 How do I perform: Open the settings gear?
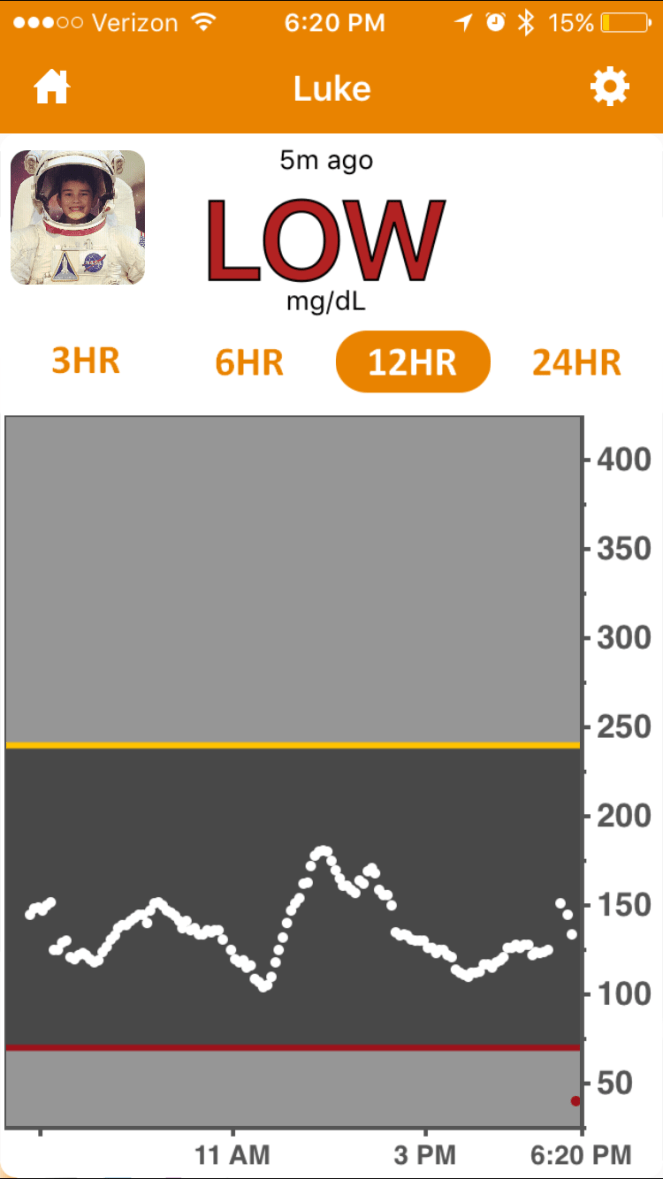tap(610, 88)
